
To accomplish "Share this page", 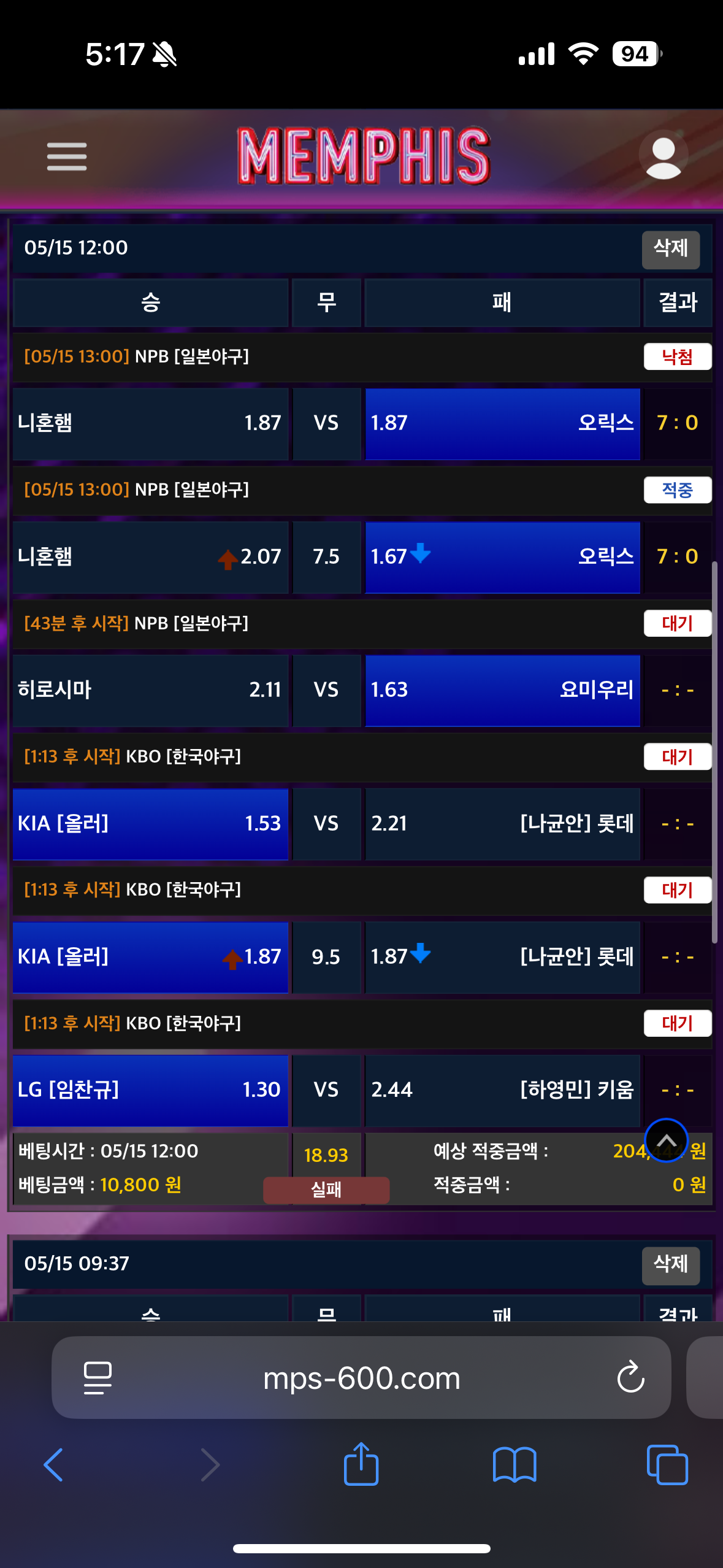I will [x=361, y=1464].
